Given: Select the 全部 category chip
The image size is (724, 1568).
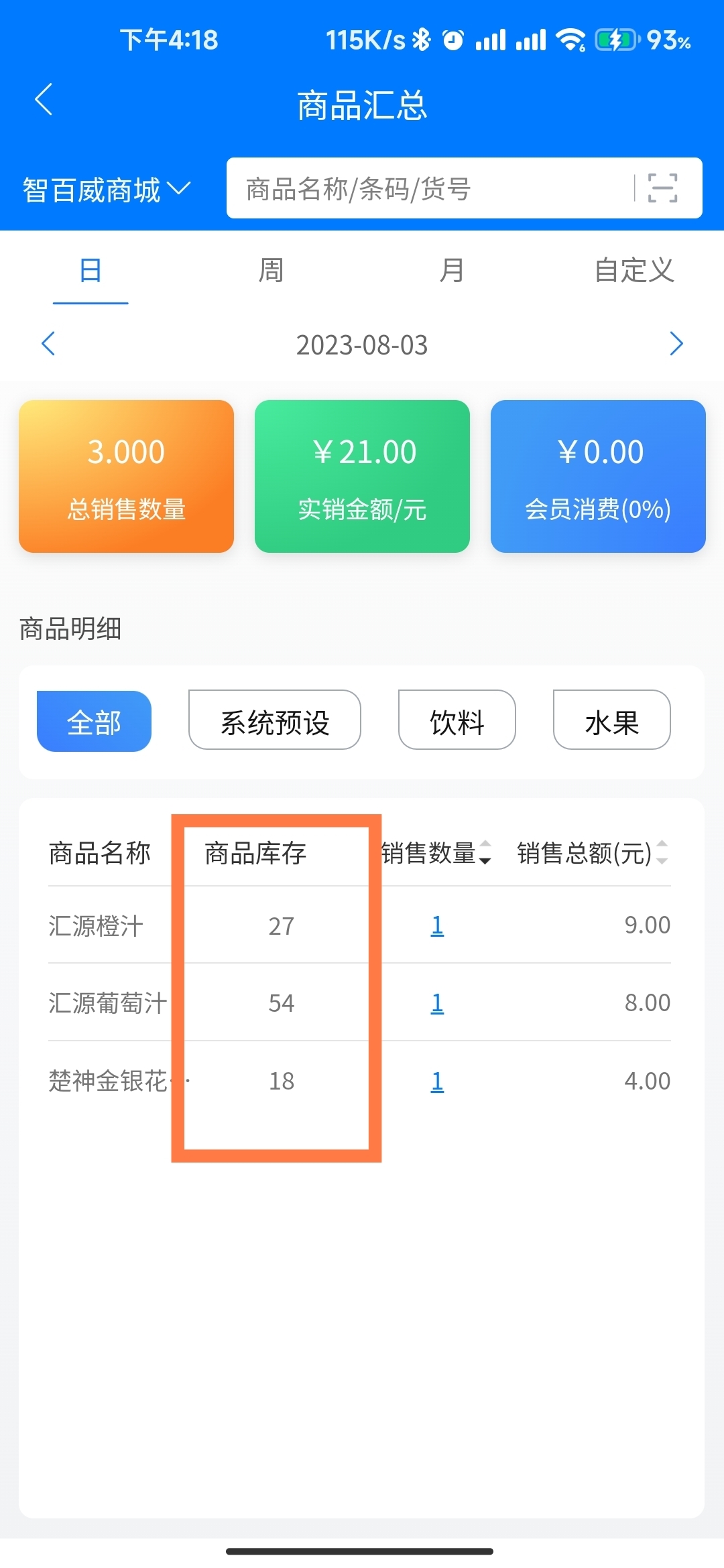Looking at the screenshot, I should pos(94,722).
